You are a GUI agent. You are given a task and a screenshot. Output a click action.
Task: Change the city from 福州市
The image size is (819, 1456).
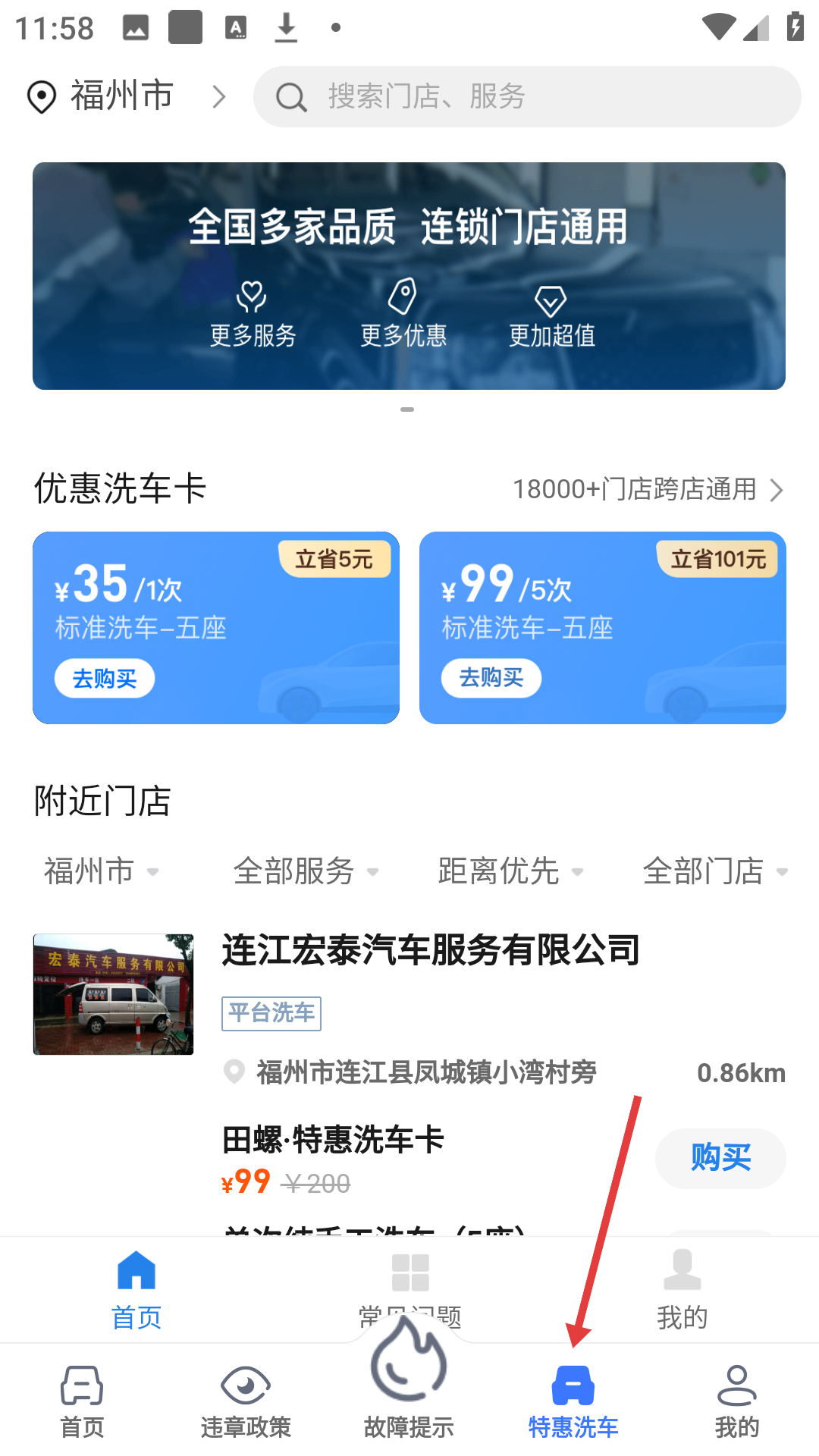[121, 96]
